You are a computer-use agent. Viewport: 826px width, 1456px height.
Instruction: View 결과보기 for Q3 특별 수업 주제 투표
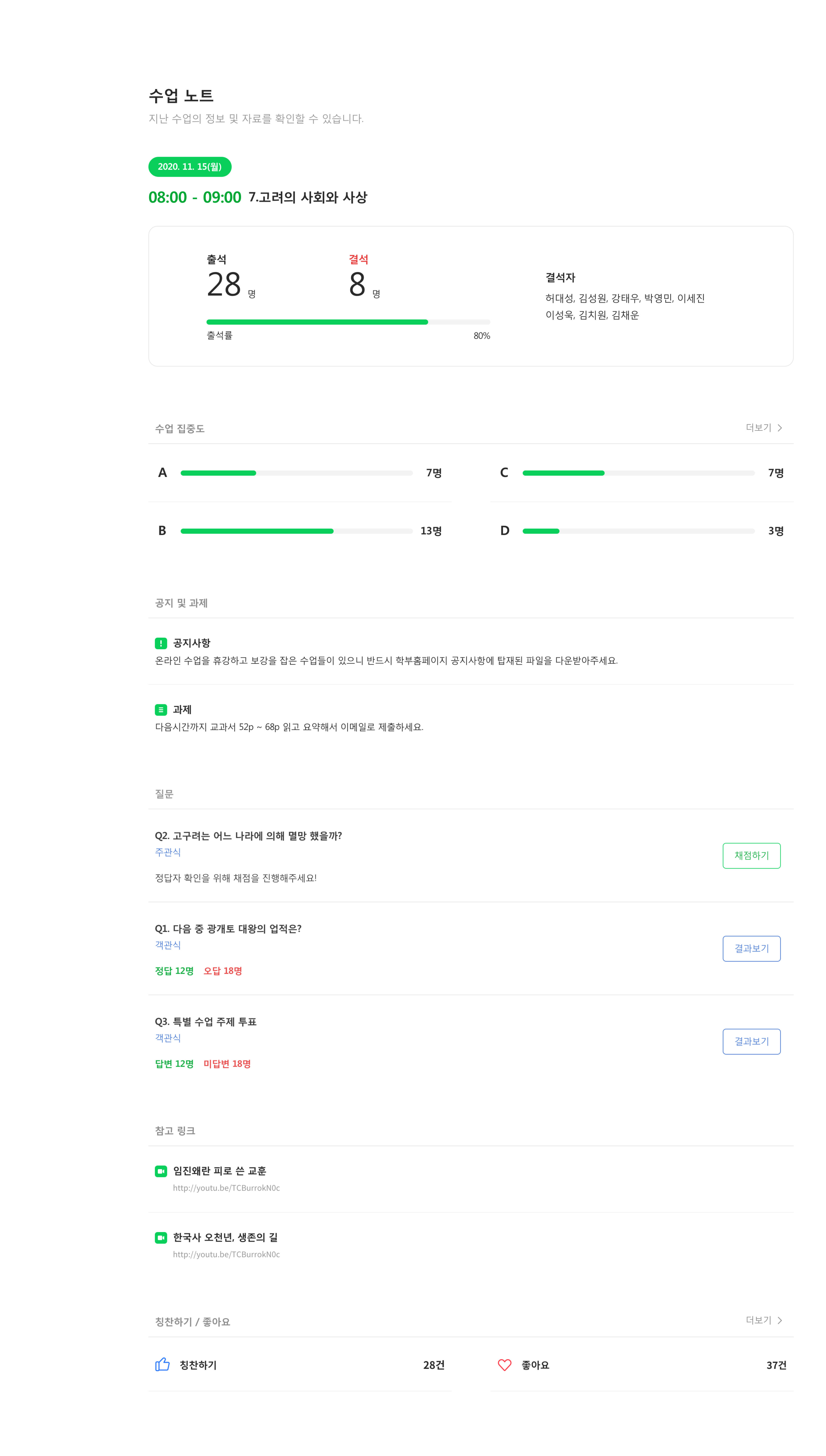click(751, 1041)
